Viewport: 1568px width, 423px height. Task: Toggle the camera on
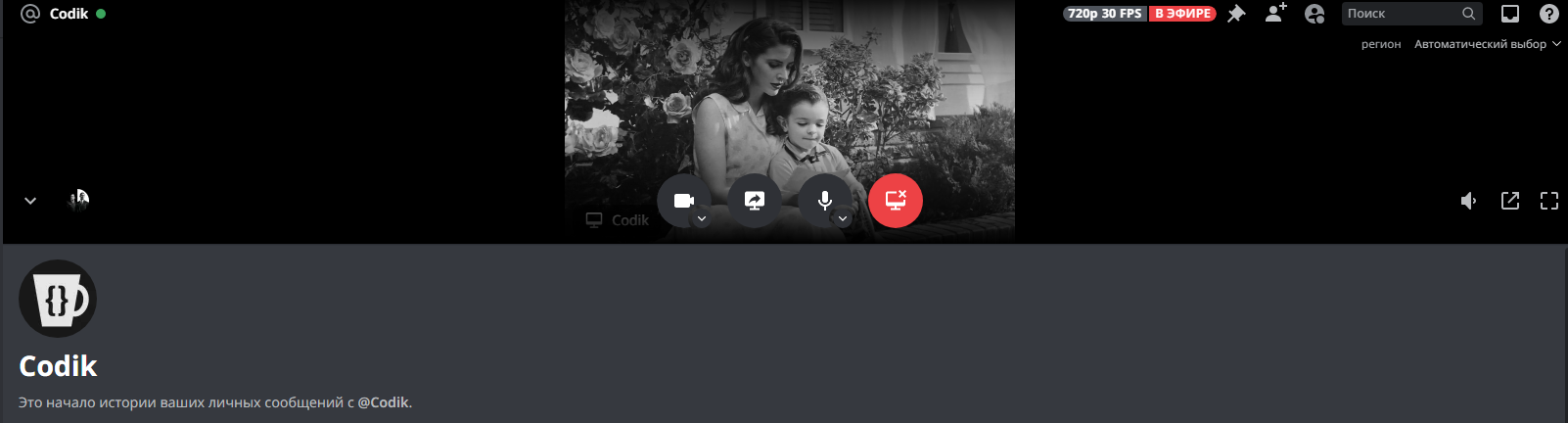pyautogui.click(x=682, y=200)
